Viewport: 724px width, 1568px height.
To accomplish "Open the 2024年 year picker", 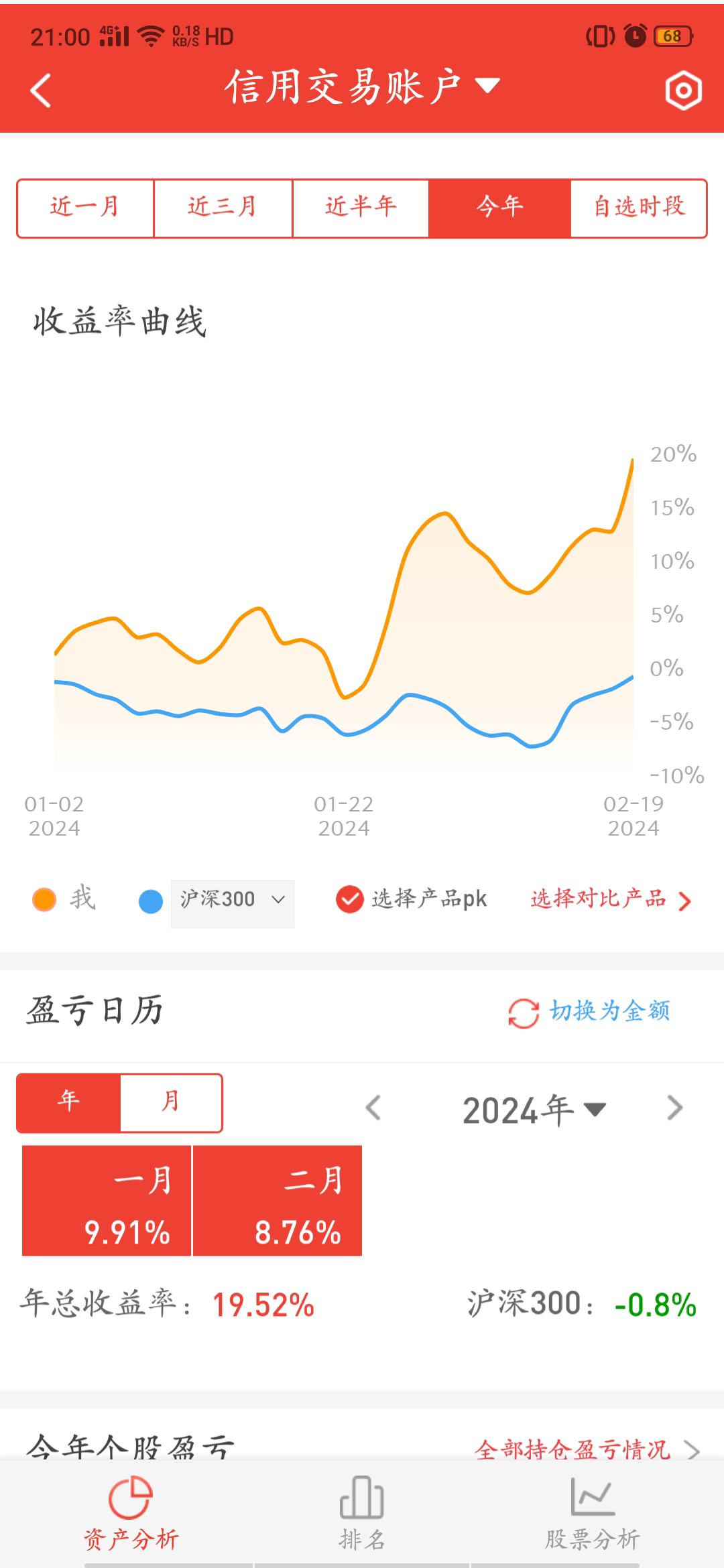I will (x=534, y=1110).
